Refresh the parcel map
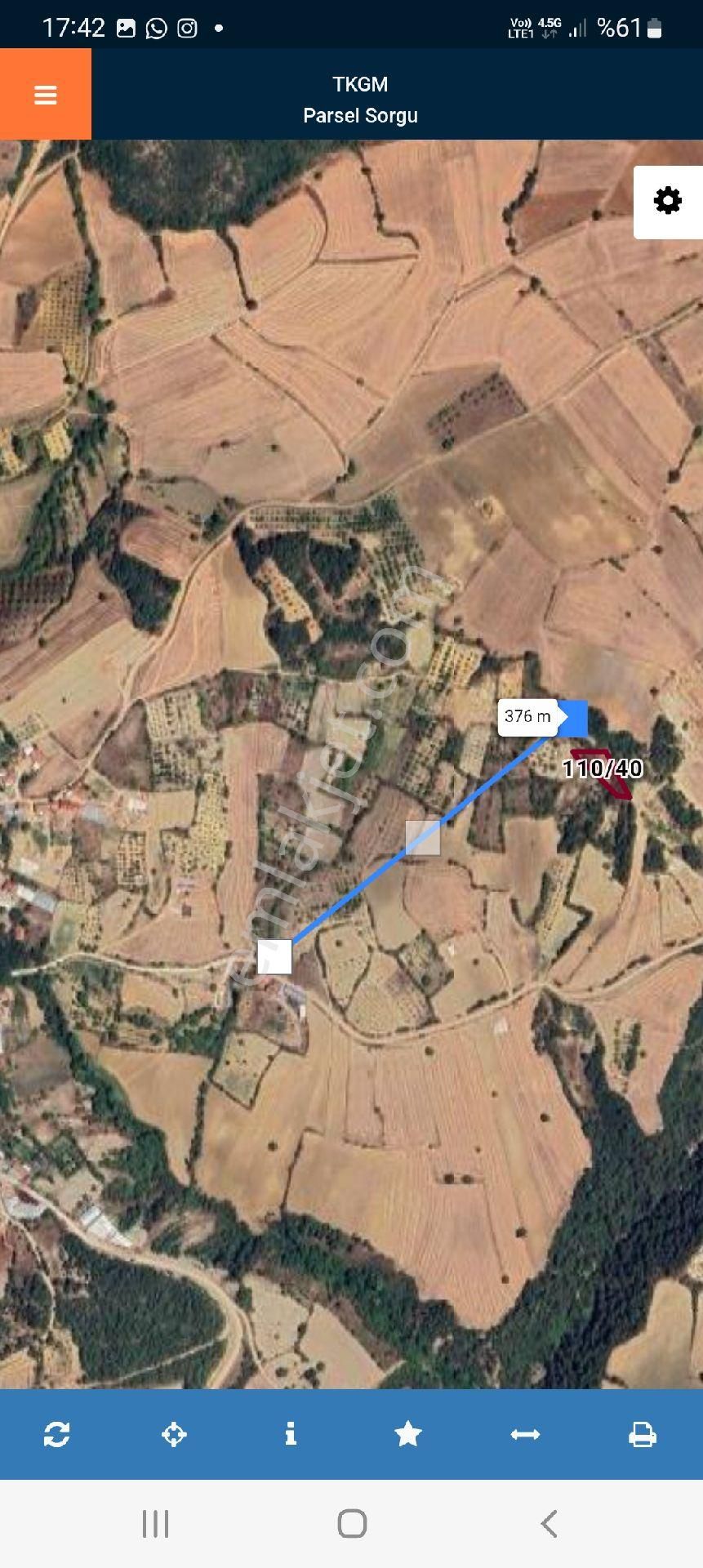The width and height of the screenshot is (703, 1568). click(57, 1434)
